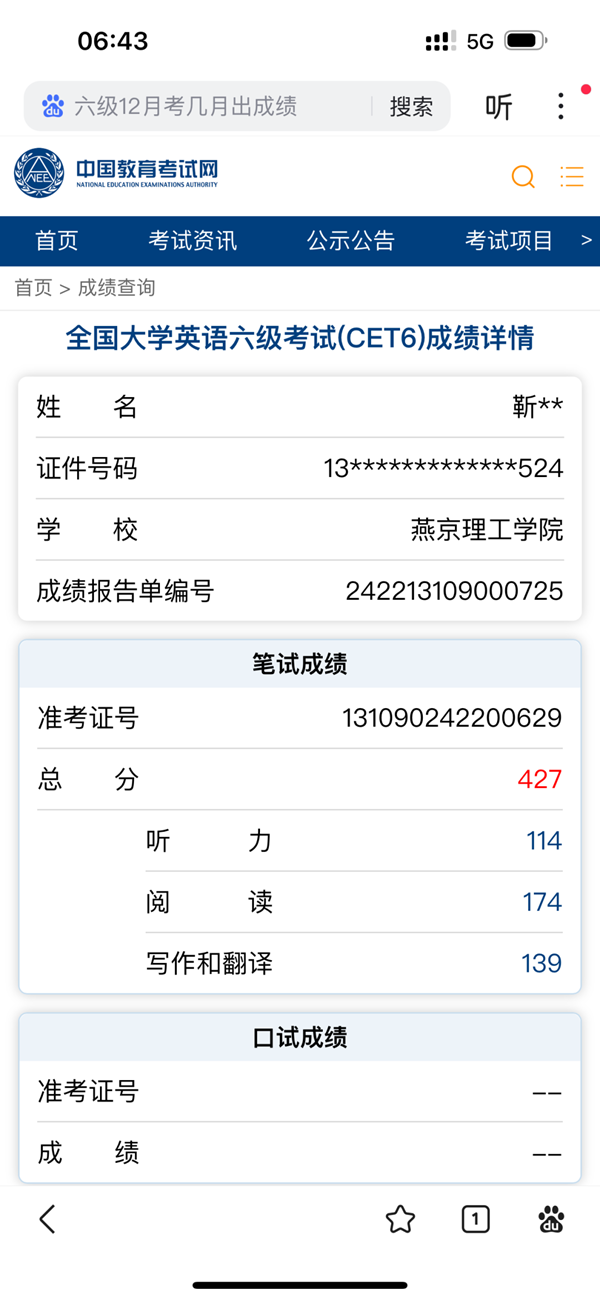
Task: Bookmark this page with the star icon
Action: point(400,1218)
